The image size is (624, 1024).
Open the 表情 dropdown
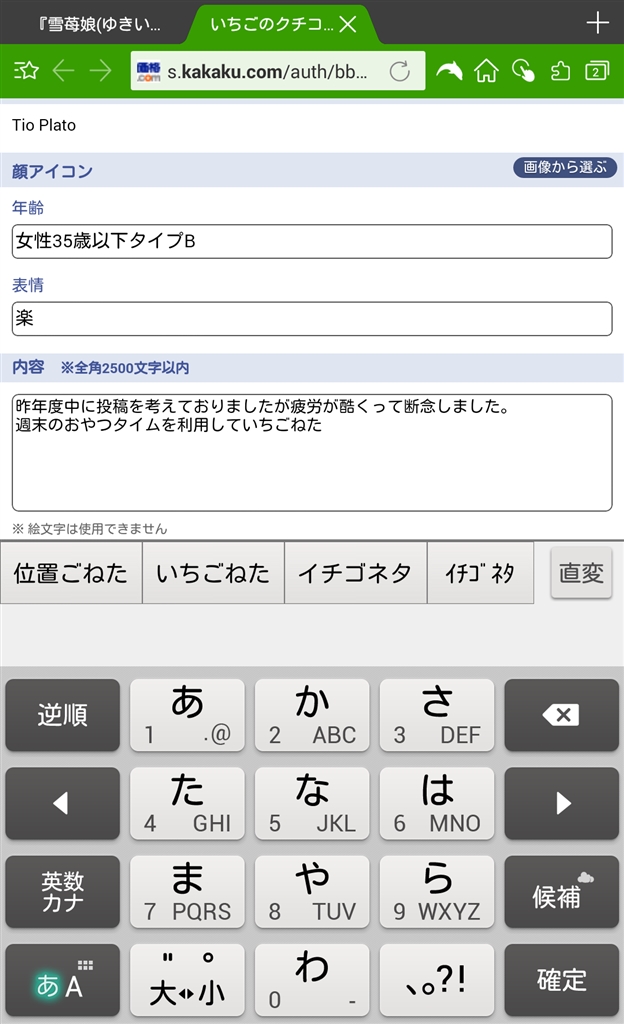click(x=312, y=319)
